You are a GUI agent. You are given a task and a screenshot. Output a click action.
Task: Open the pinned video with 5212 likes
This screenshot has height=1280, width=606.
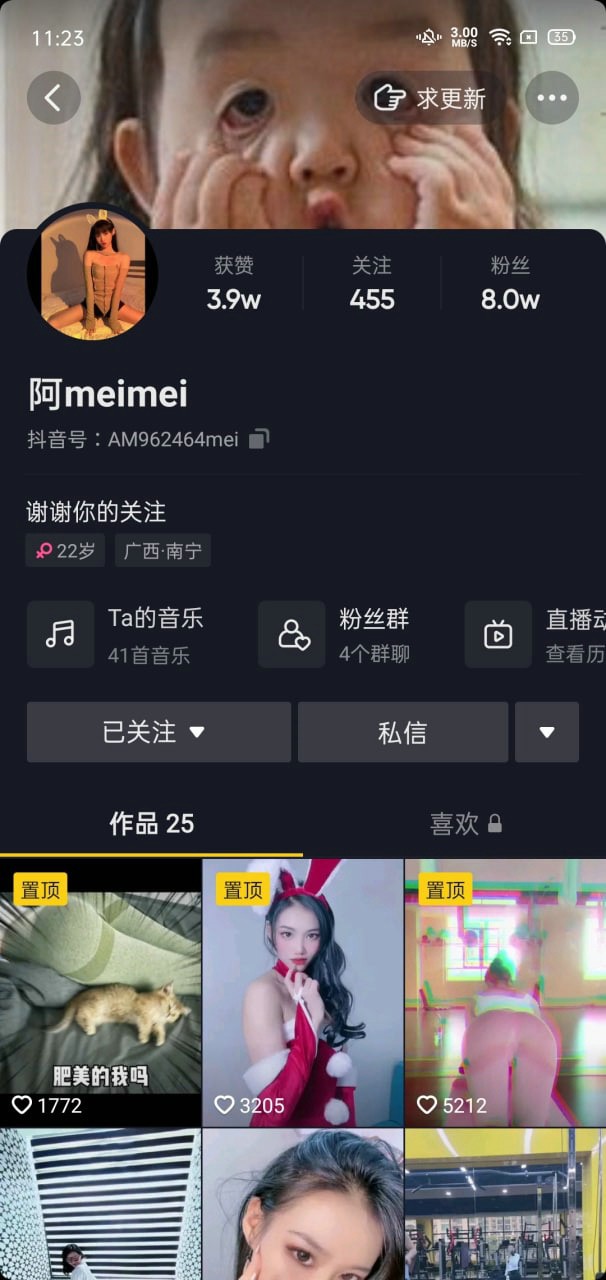tap(505, 990)
